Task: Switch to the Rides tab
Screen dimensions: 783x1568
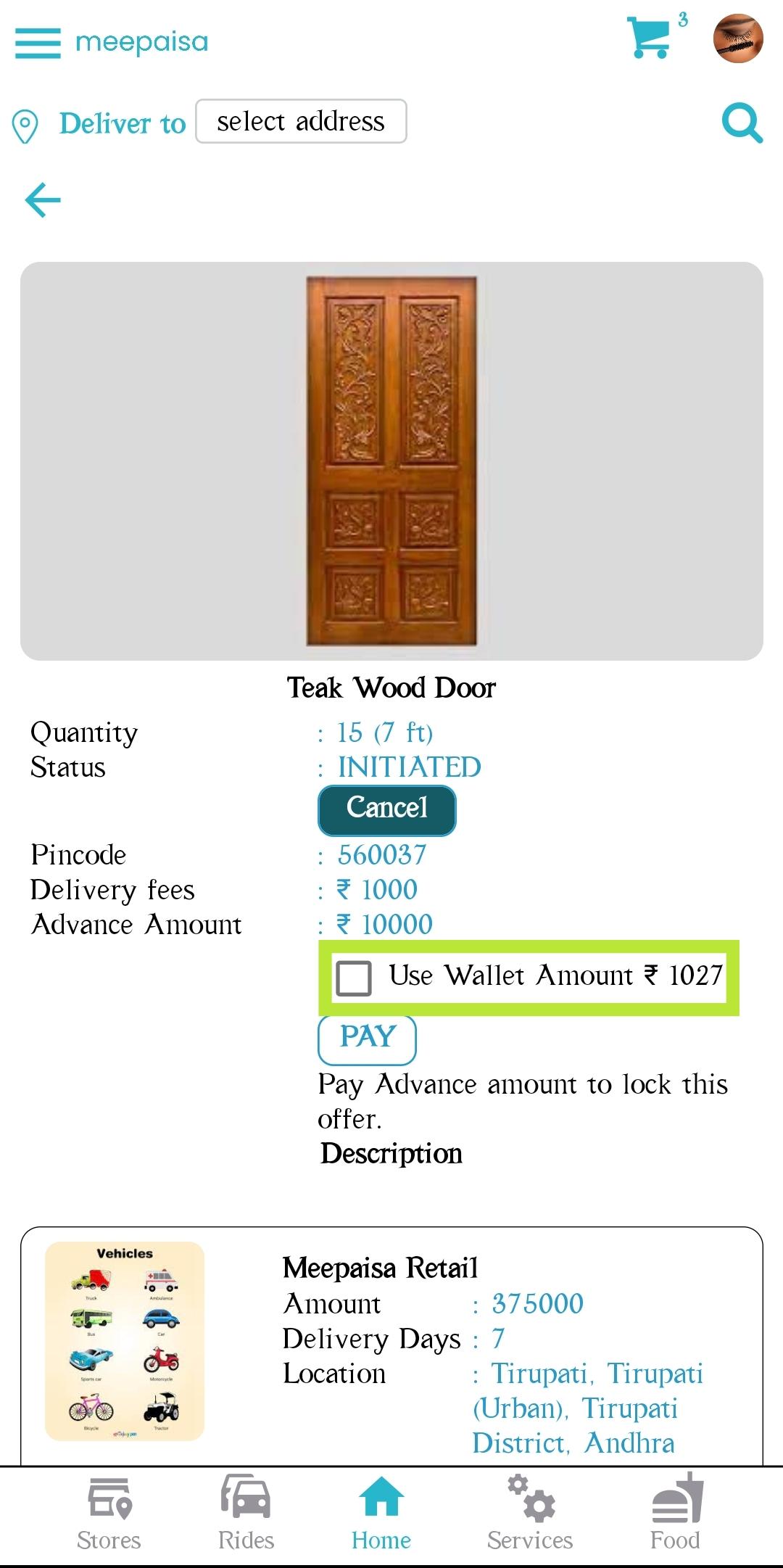Action: pyautogui.click(x=246, y=1514)
